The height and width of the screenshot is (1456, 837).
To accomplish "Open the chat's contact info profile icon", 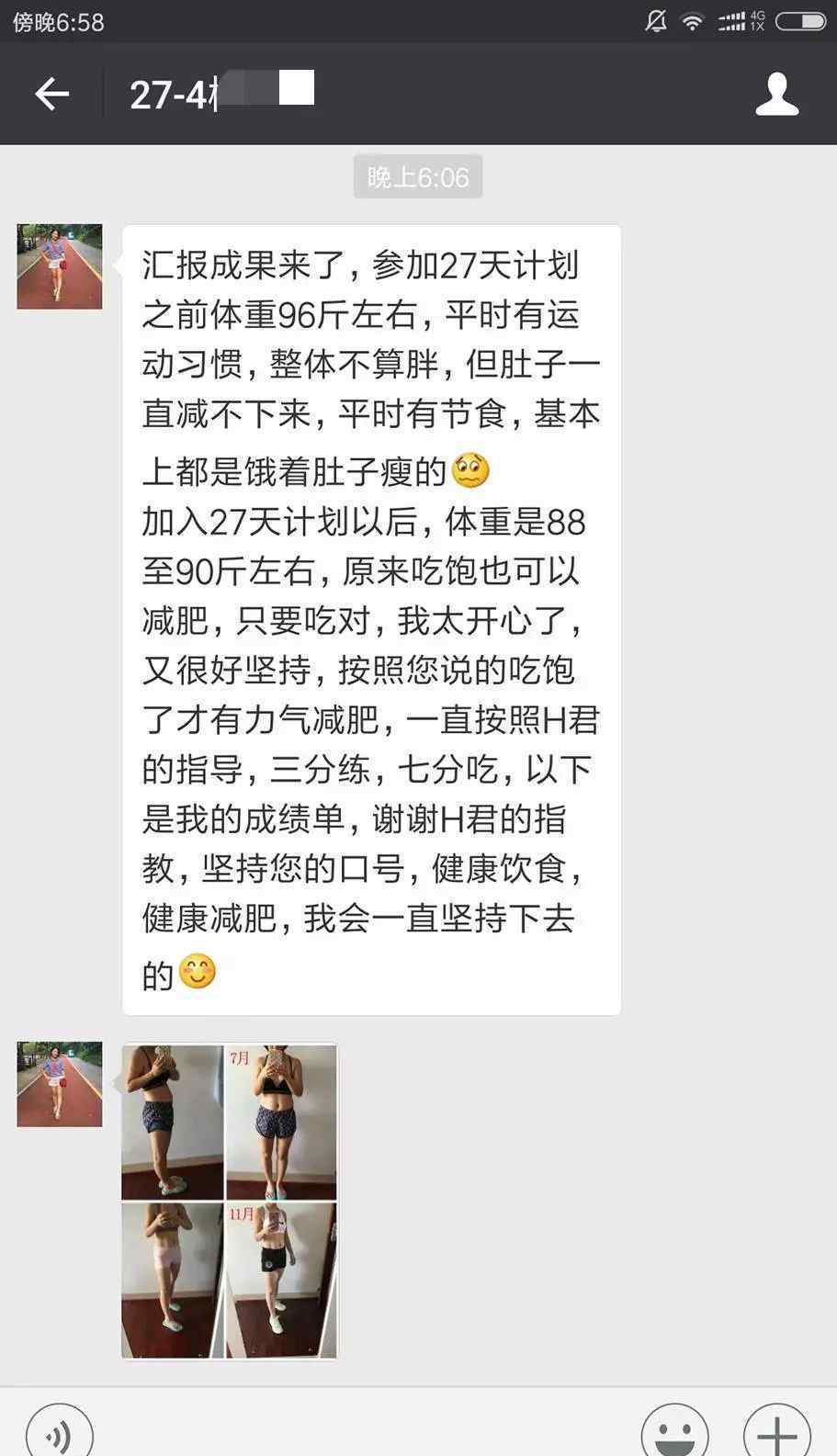I will [x=776, y=94].
